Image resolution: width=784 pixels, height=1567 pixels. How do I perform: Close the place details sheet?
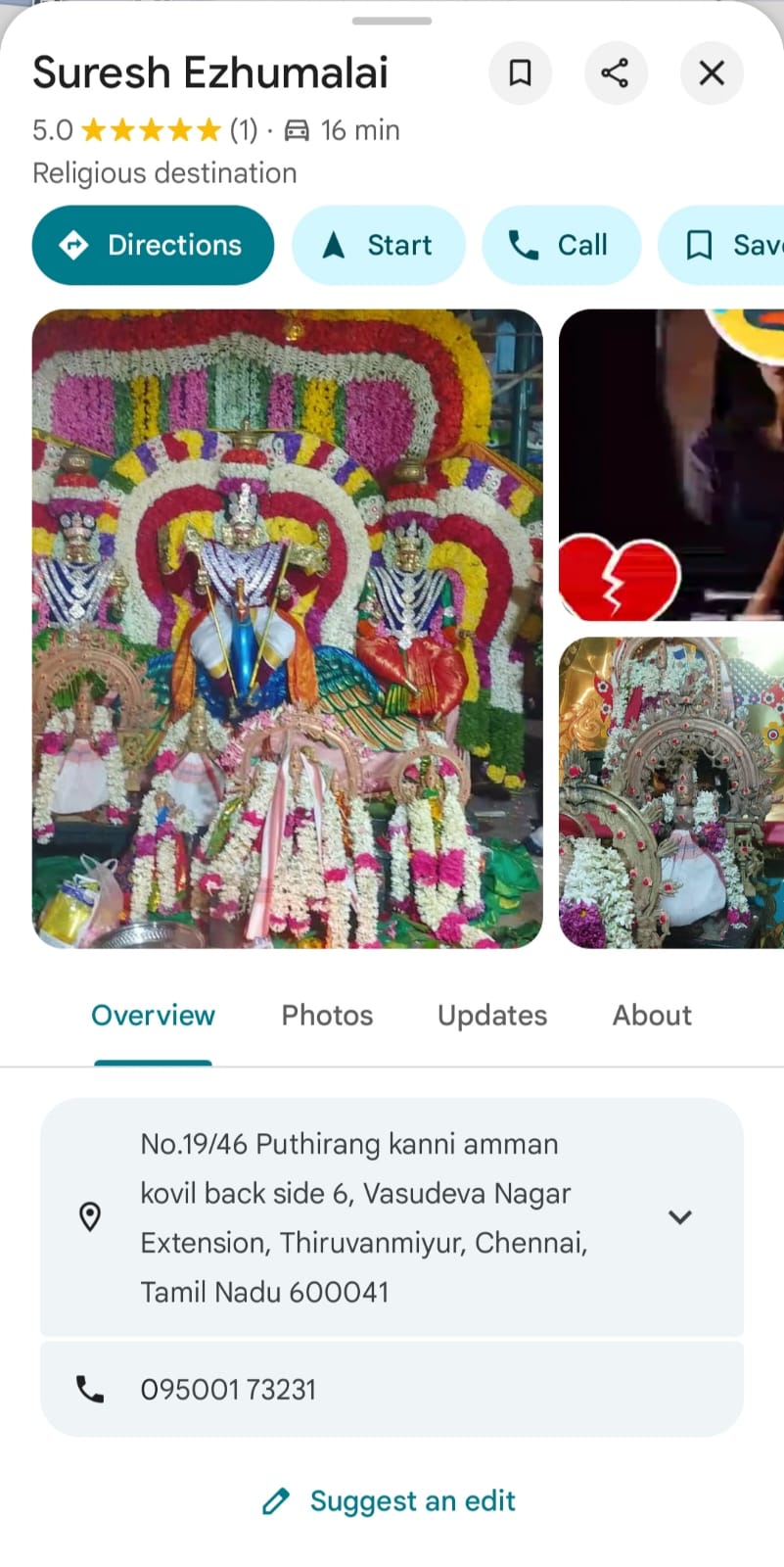pos(712,72)
